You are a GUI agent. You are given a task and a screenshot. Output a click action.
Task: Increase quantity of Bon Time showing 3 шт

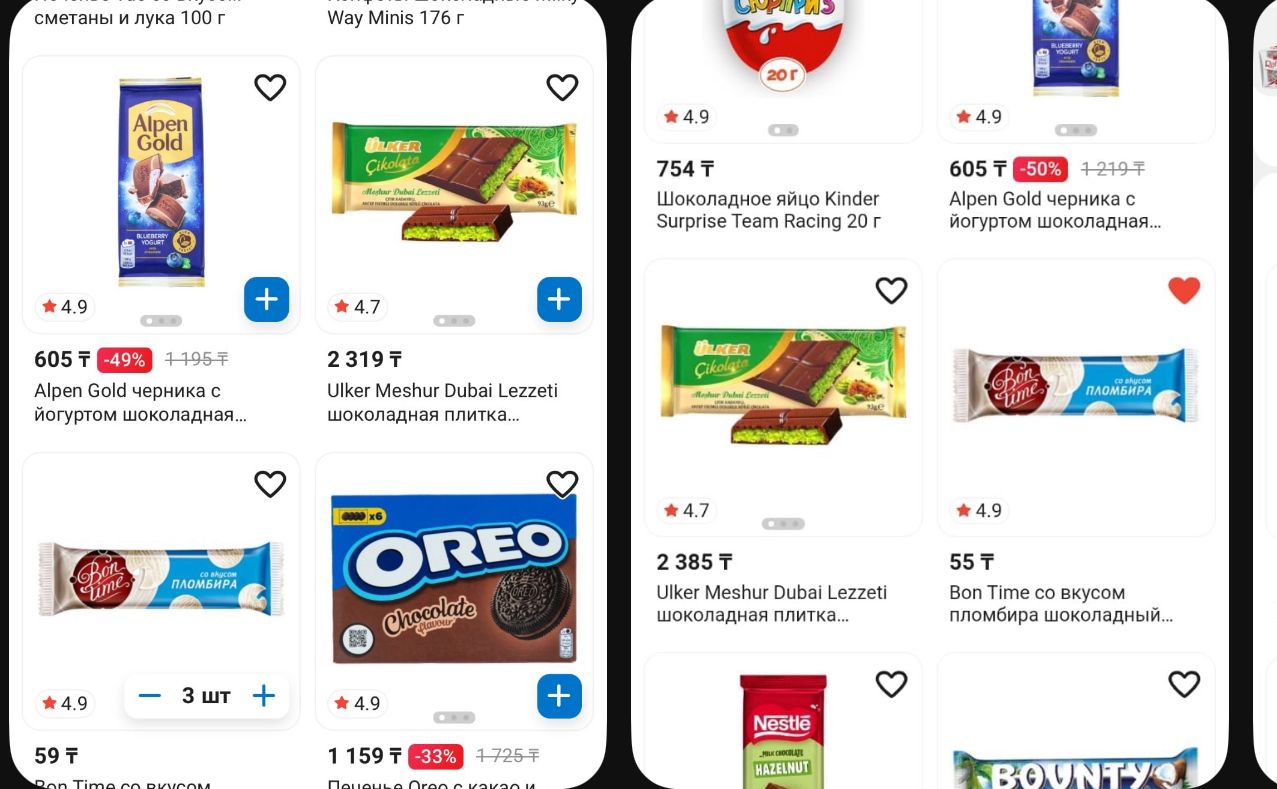tap(263, 696)
